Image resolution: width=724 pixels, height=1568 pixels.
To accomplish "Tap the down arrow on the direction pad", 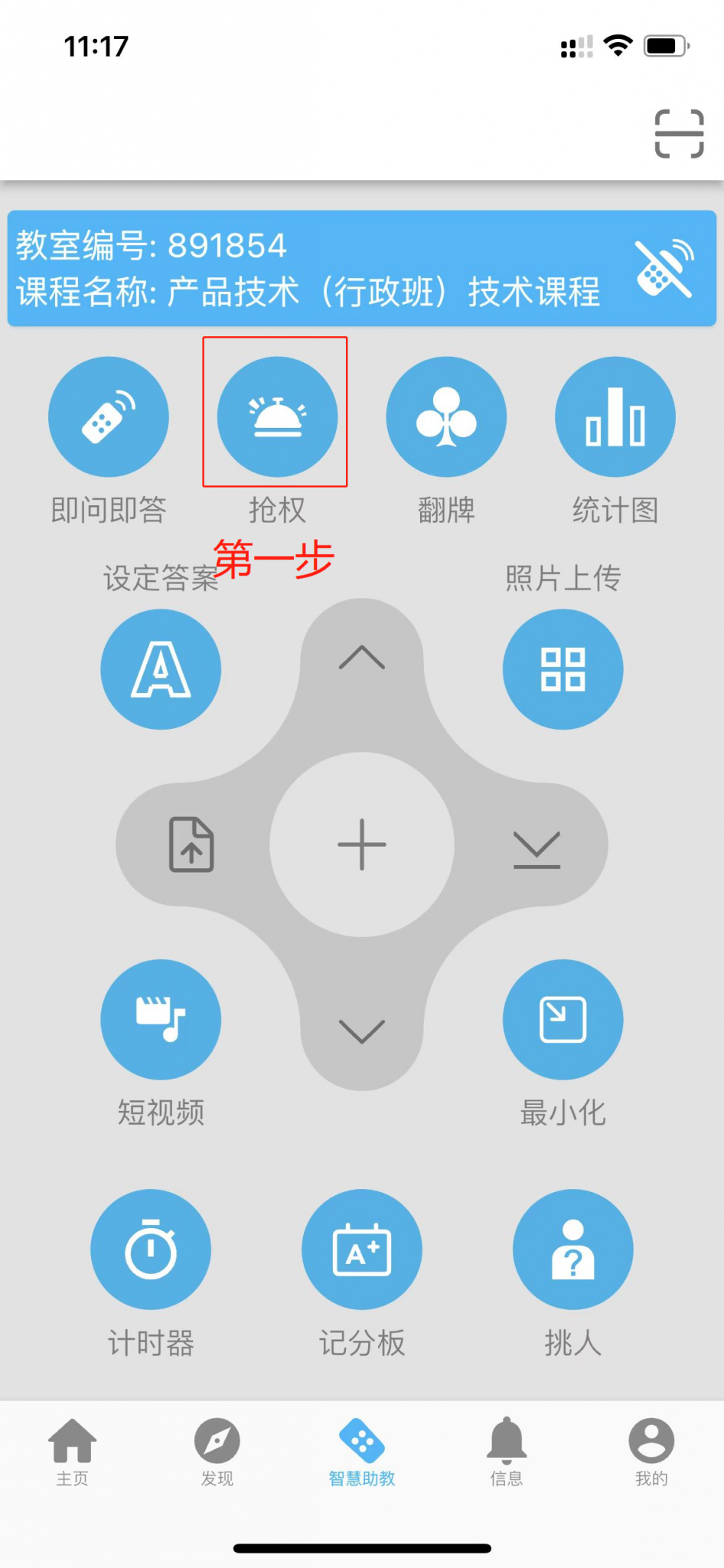I will tap(362, 1031).
